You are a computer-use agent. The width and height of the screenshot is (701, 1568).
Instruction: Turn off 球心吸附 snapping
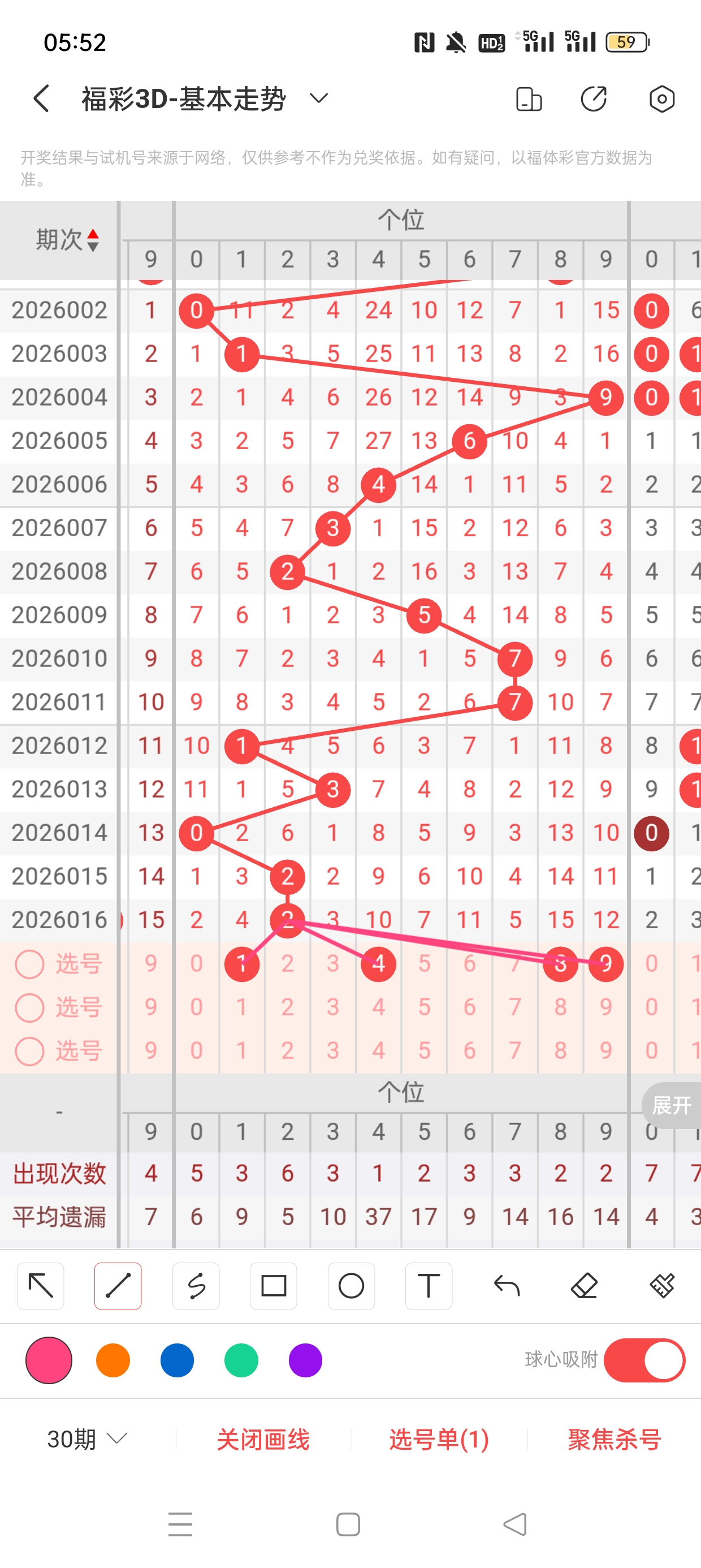tap(644, 1360)
